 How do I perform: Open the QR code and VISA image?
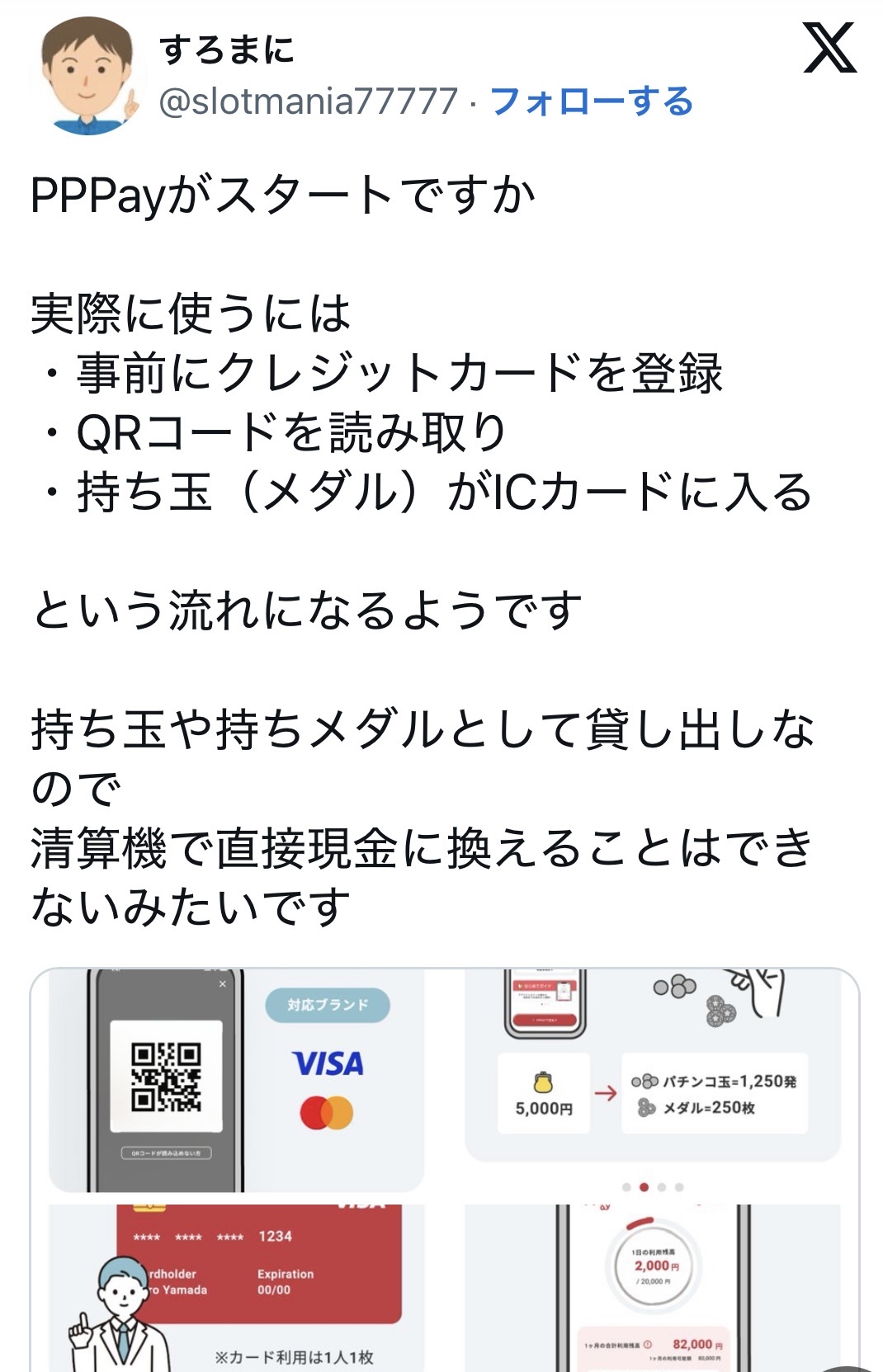click(237, 1082)
